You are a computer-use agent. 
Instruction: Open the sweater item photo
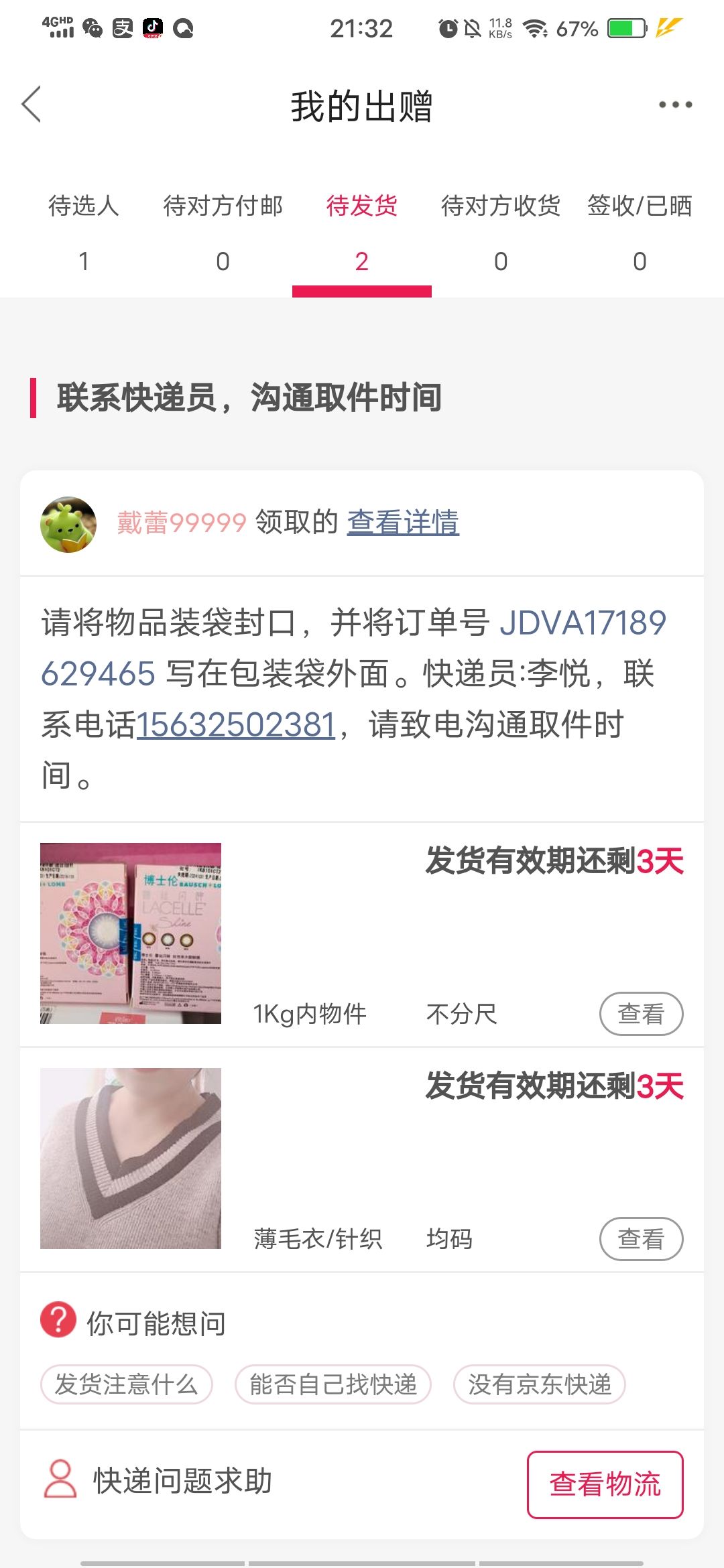point(131,1159)
